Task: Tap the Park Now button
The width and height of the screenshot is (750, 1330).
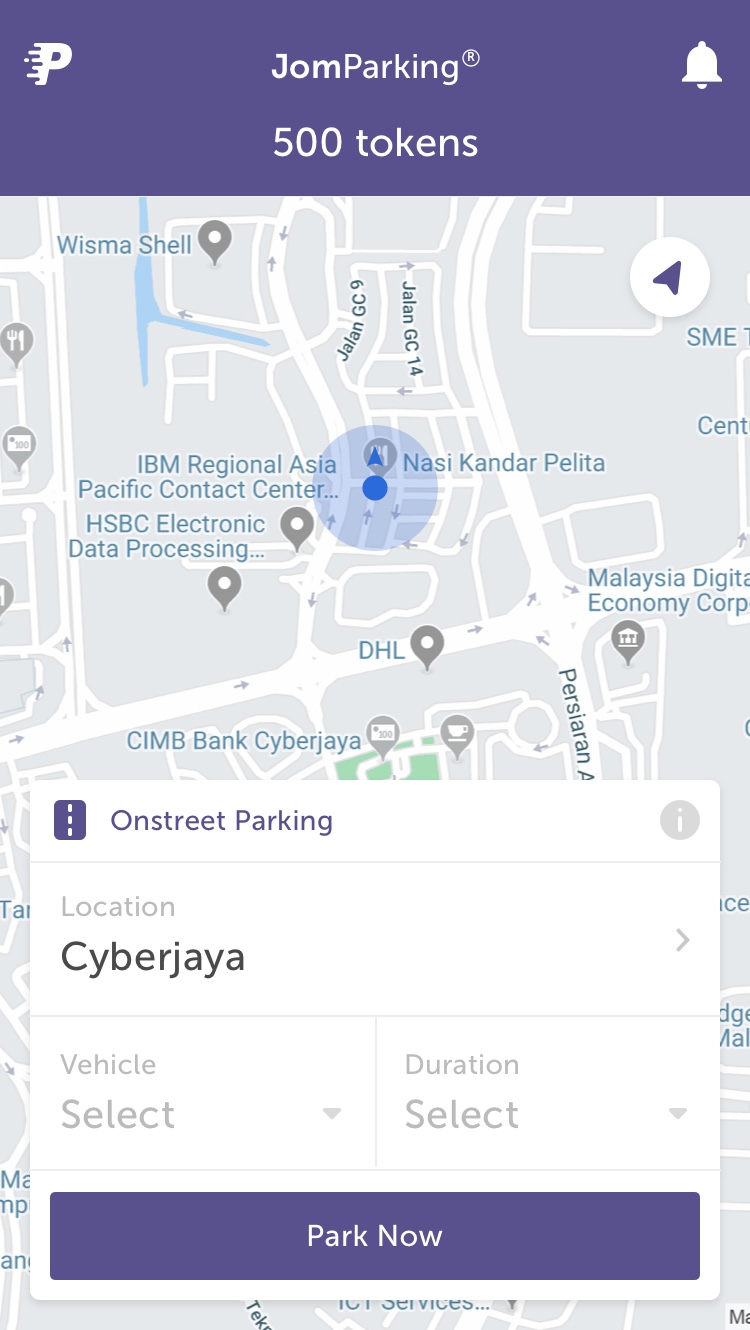Action: (375, 1235)
